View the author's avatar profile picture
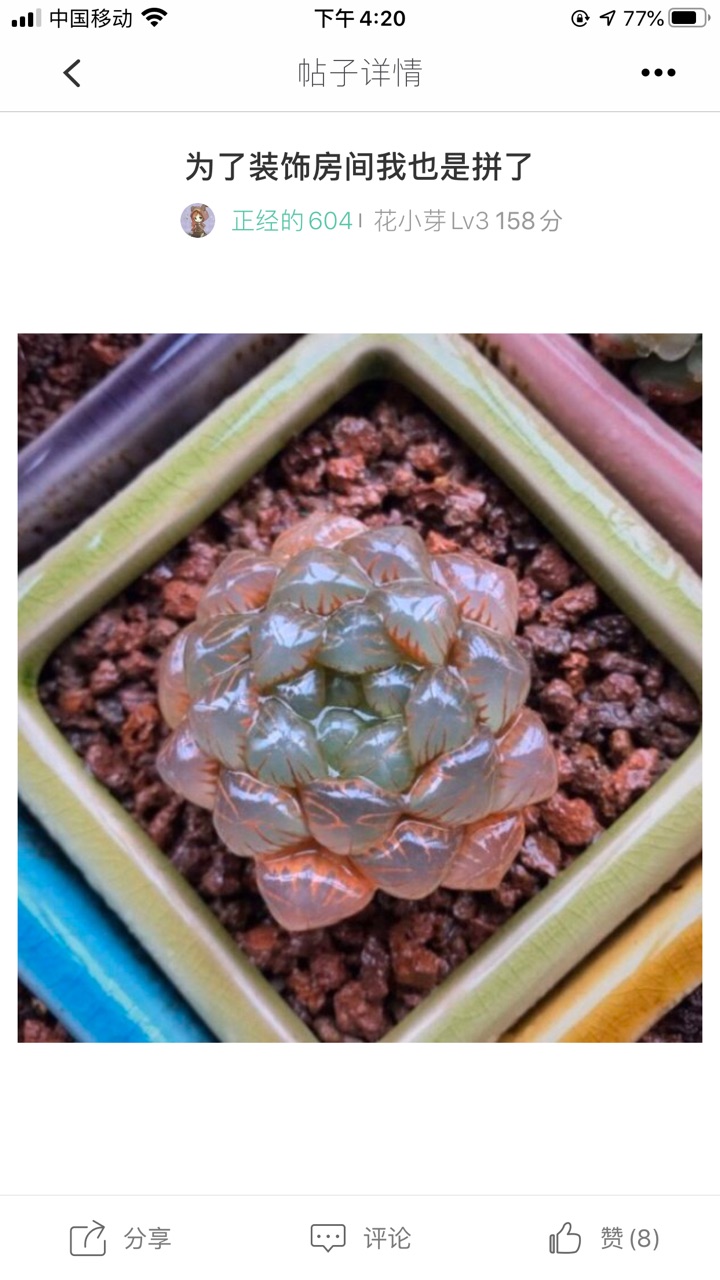This screenshot has width=720, height=1280. pyautogui.click(x=198, y=221)
